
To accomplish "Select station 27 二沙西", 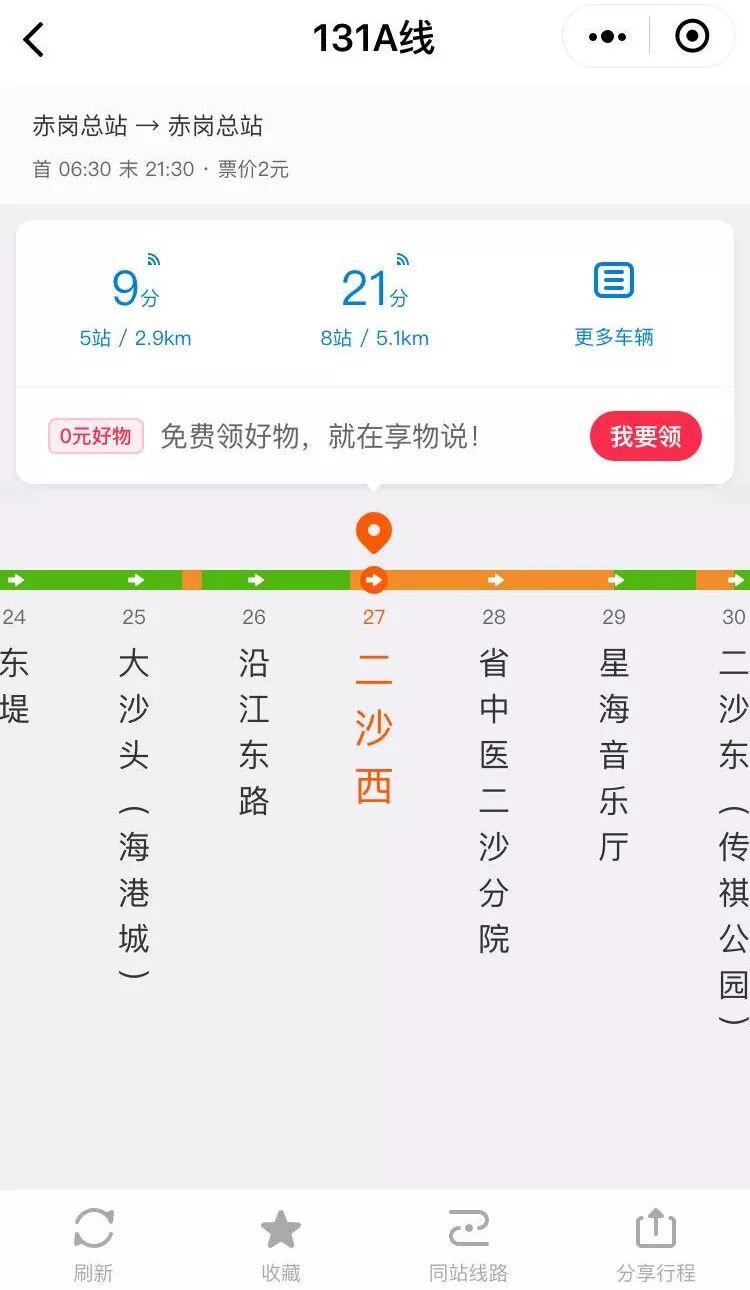I will pyautogui.click(x=374, y=730).
